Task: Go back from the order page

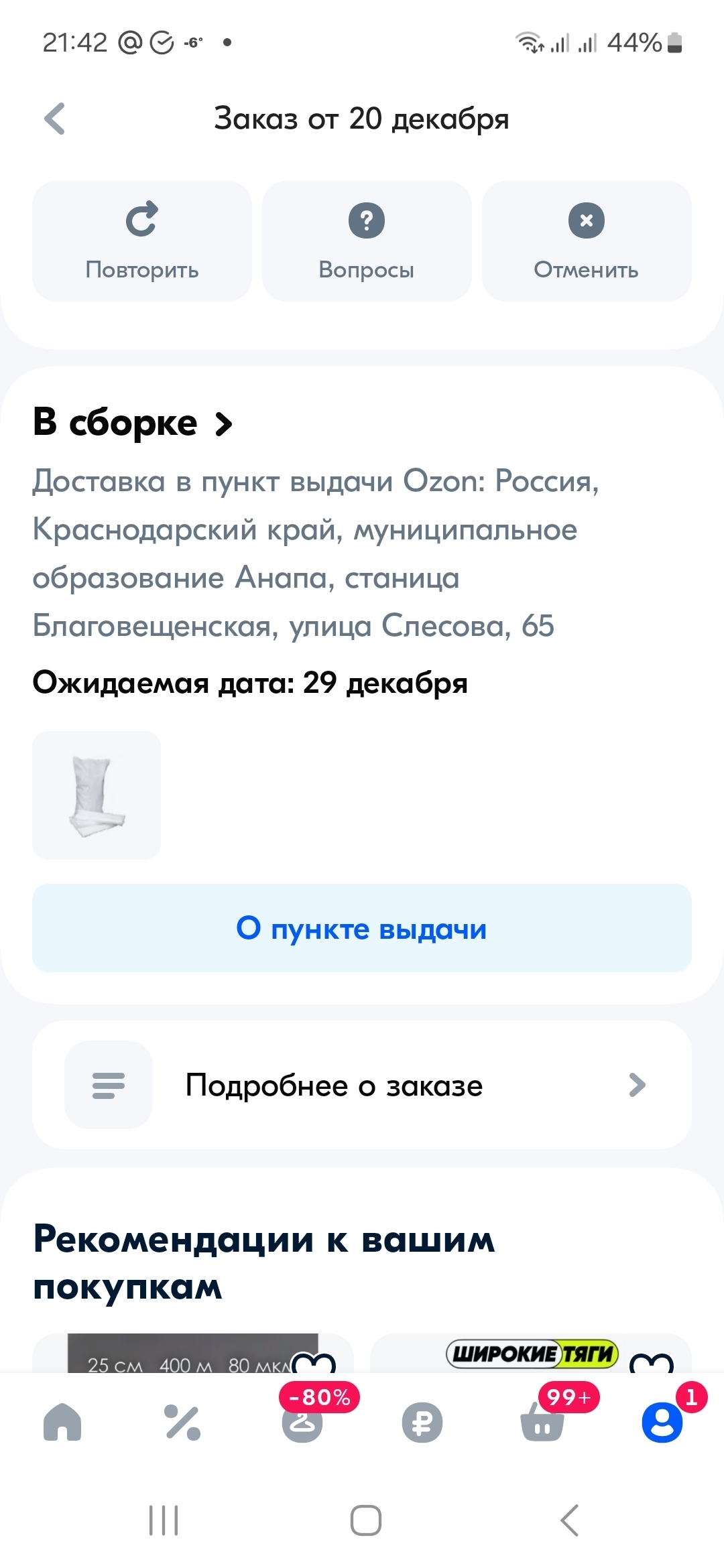Action: [55, 119]
